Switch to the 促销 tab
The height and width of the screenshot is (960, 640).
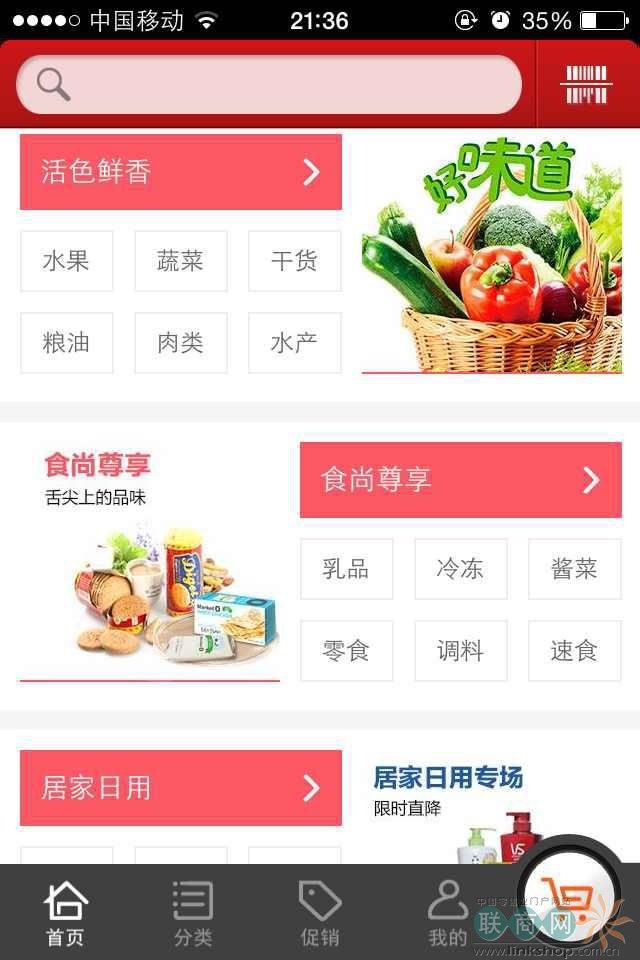(320, 913)
